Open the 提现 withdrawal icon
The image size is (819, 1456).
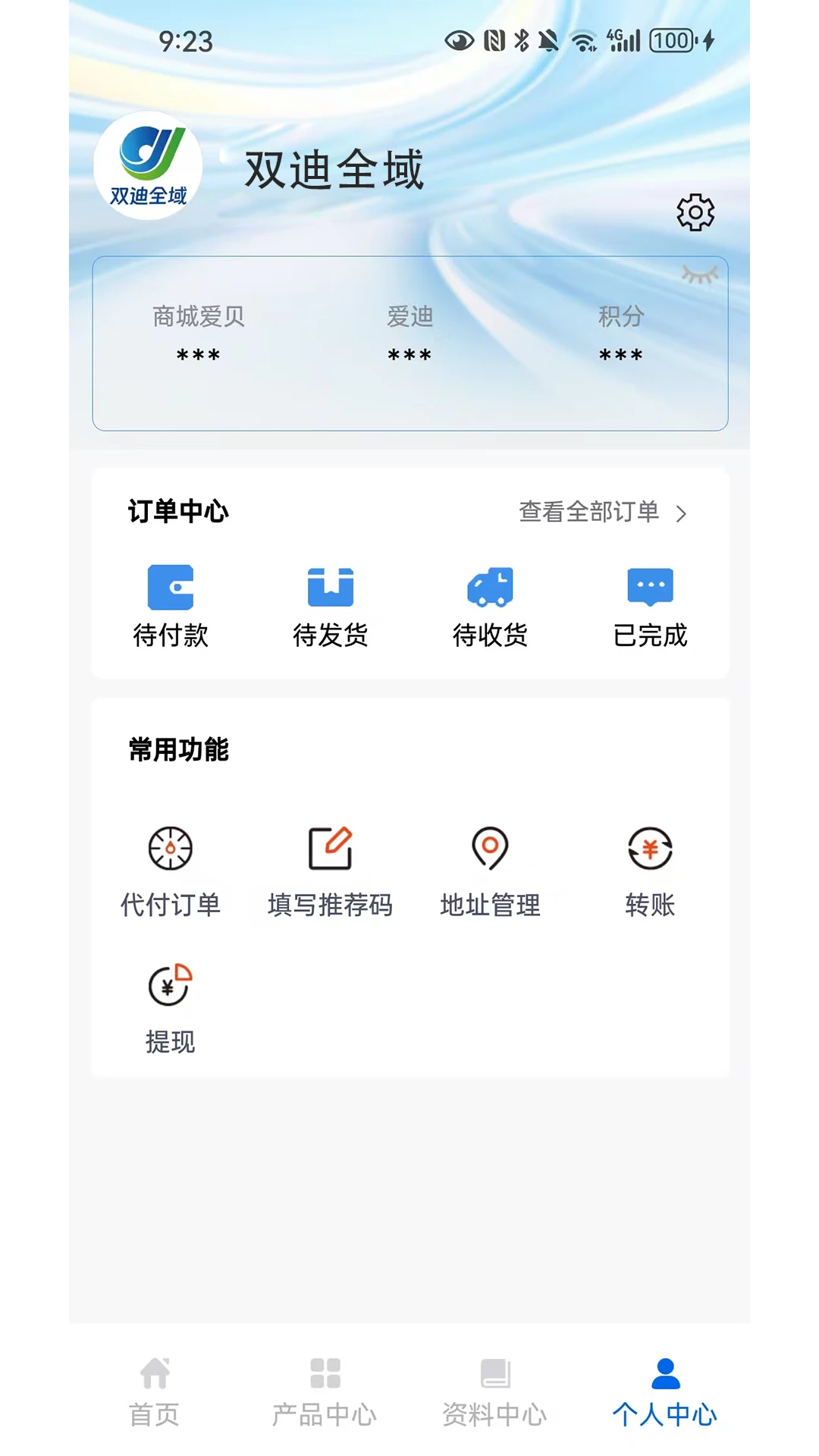168,986
